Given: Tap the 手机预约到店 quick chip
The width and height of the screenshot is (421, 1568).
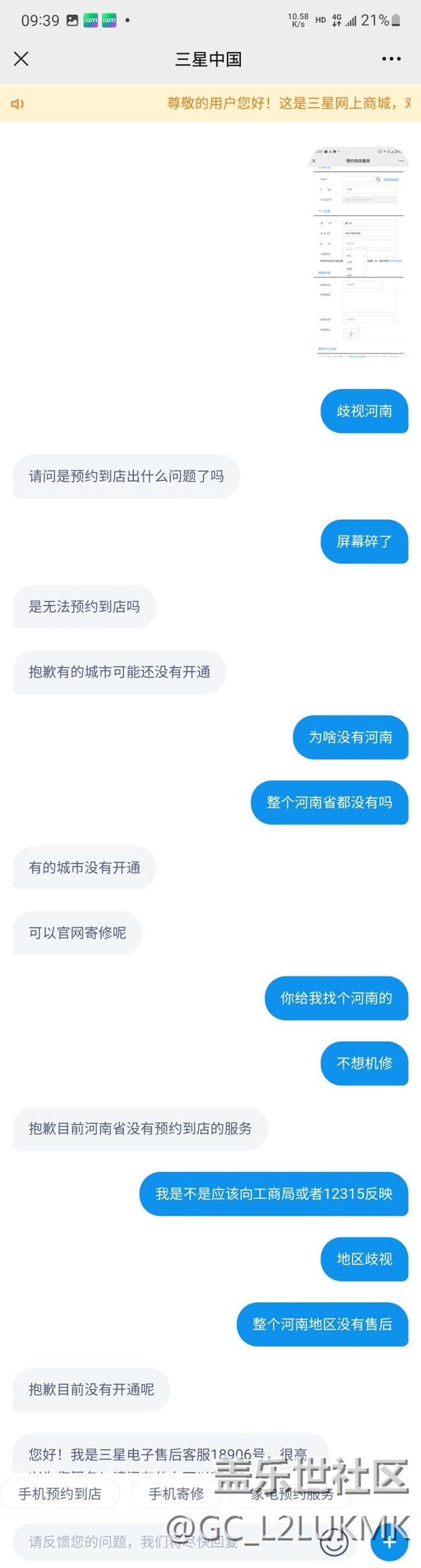Looking at the screenshot, I should coord(60,1493).
